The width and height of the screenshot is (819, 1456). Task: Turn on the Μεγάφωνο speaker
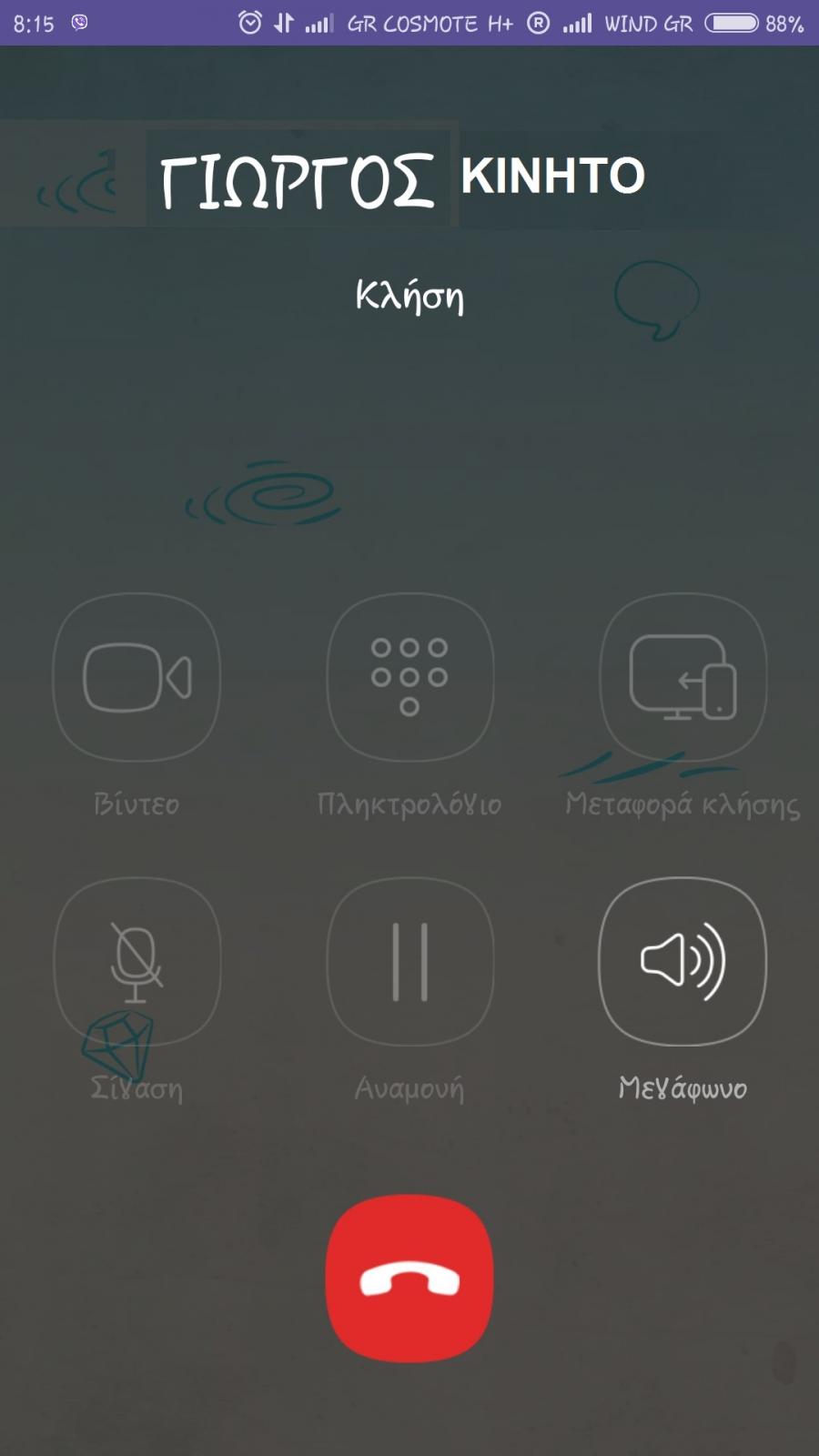pyautogui.click(x=682, y=961)
